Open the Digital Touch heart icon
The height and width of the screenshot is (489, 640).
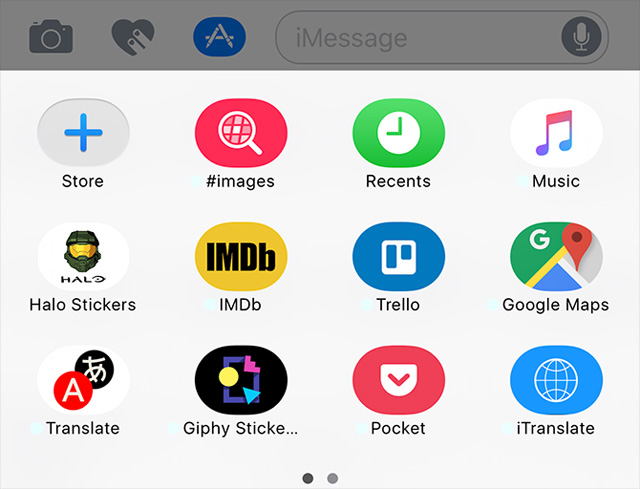pyautogui.click(x=132, y=38)
